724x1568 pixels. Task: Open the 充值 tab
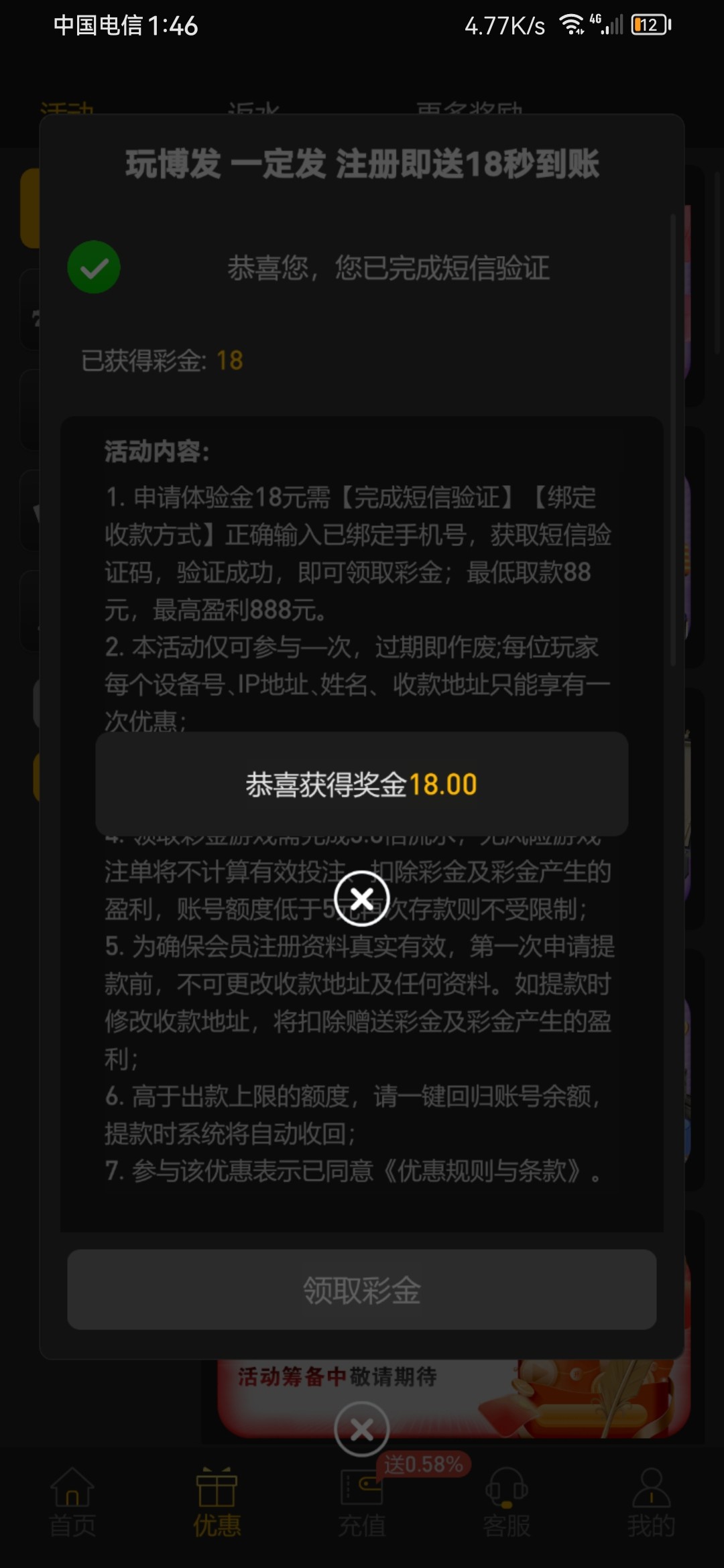click(362, 1502)
